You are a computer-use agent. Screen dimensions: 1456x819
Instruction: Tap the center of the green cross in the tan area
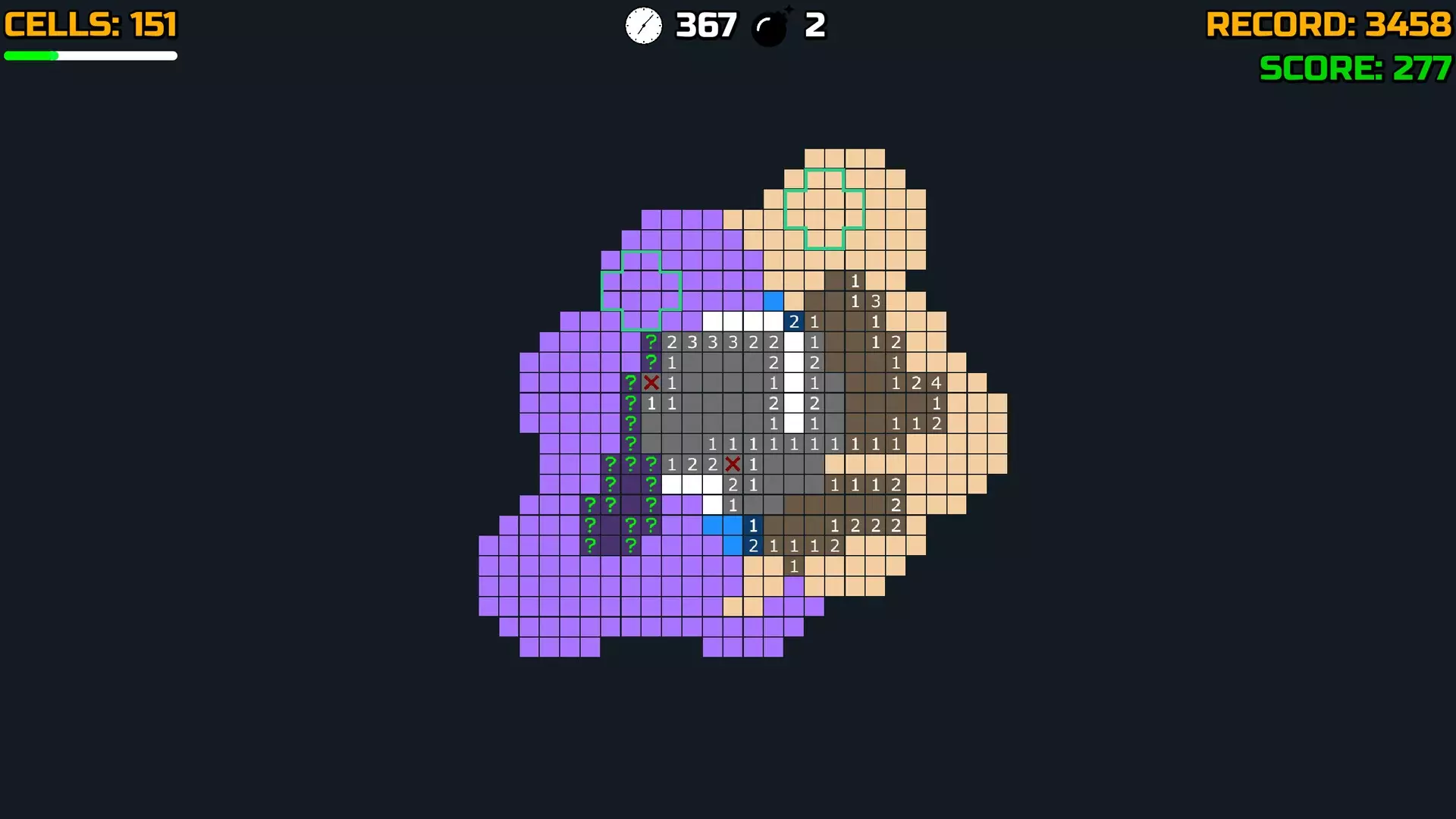pyautogui.click(x=824, y=209)
